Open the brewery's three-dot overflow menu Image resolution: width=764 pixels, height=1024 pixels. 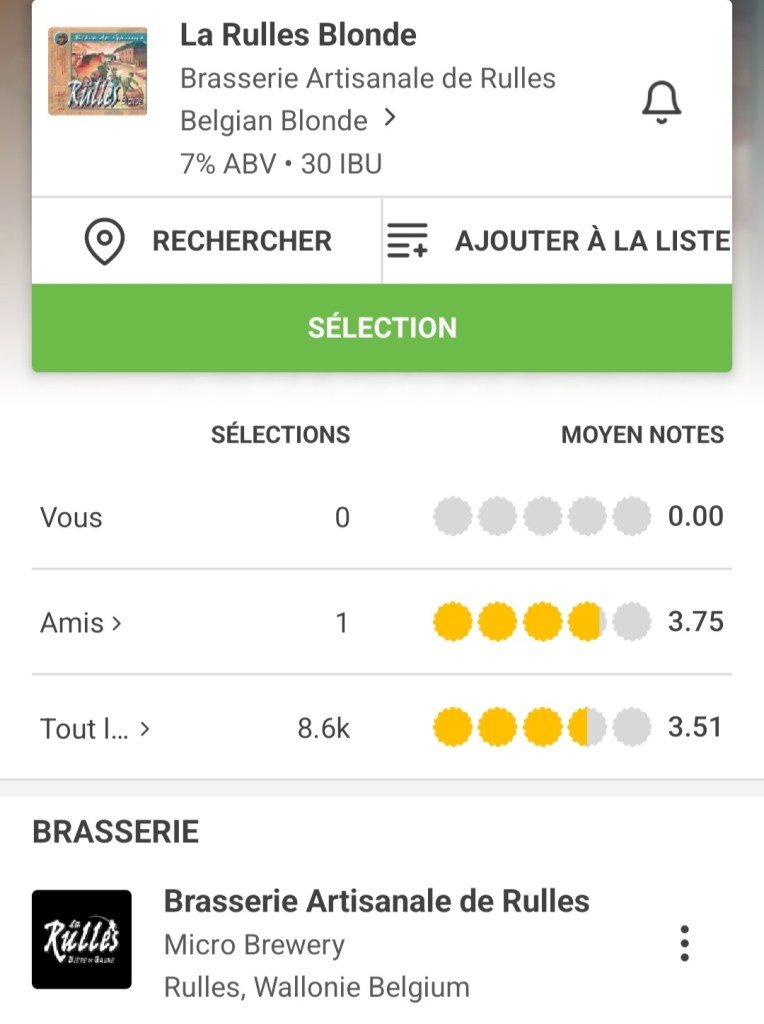click(x=684, y=943)
